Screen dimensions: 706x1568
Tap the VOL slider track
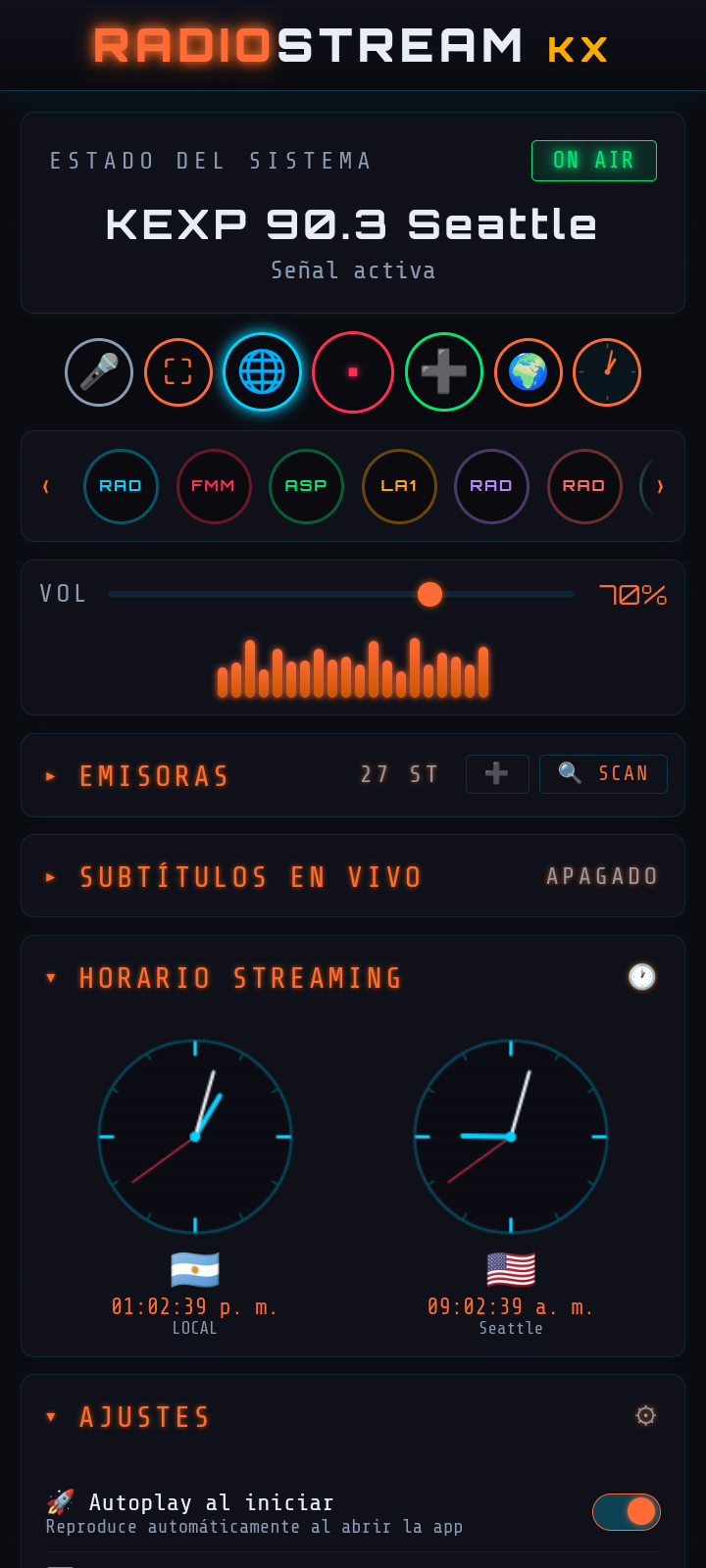point(294,595)
